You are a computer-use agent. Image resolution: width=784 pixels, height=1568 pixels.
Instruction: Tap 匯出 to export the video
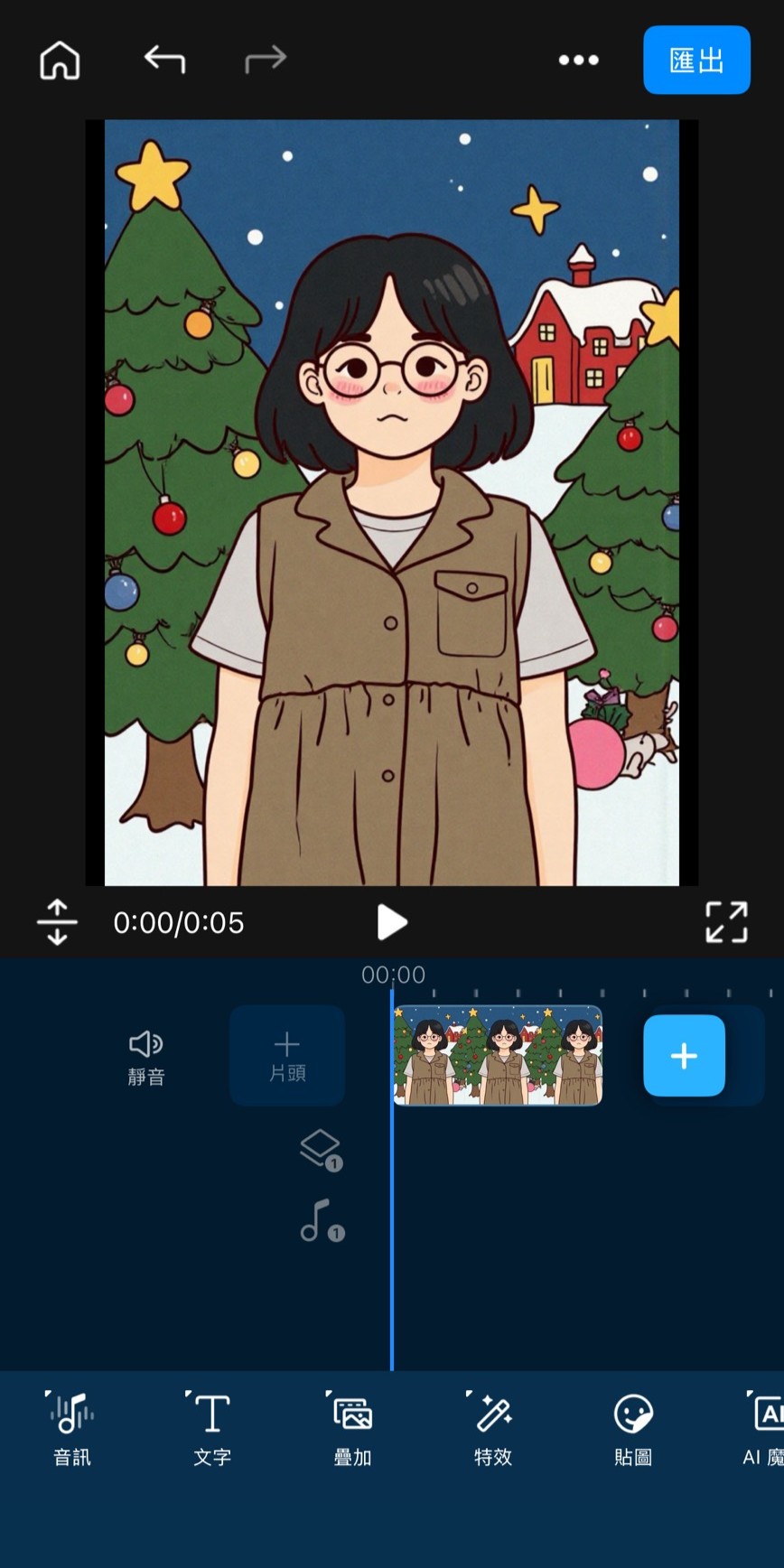(x=696, y=60)
